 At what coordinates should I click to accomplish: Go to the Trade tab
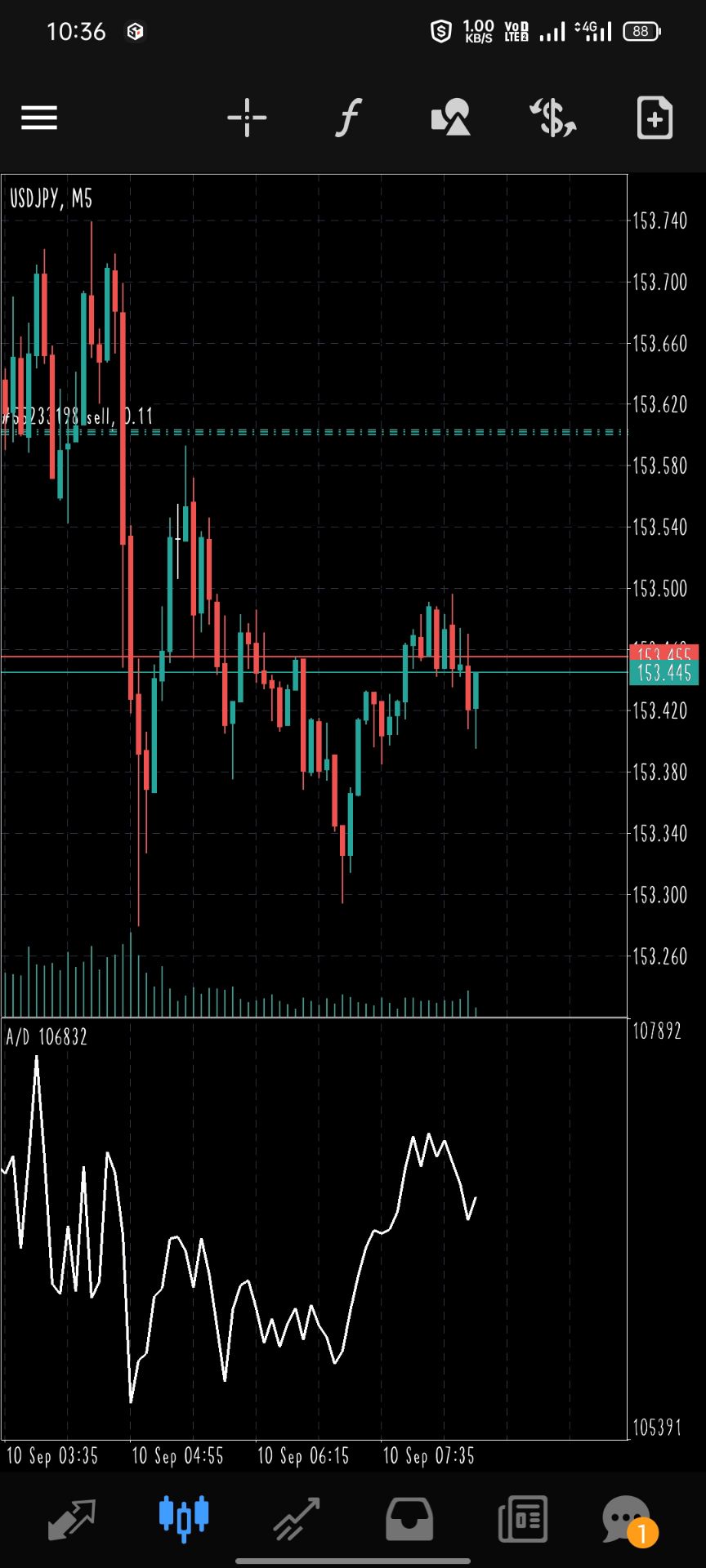296,1519
